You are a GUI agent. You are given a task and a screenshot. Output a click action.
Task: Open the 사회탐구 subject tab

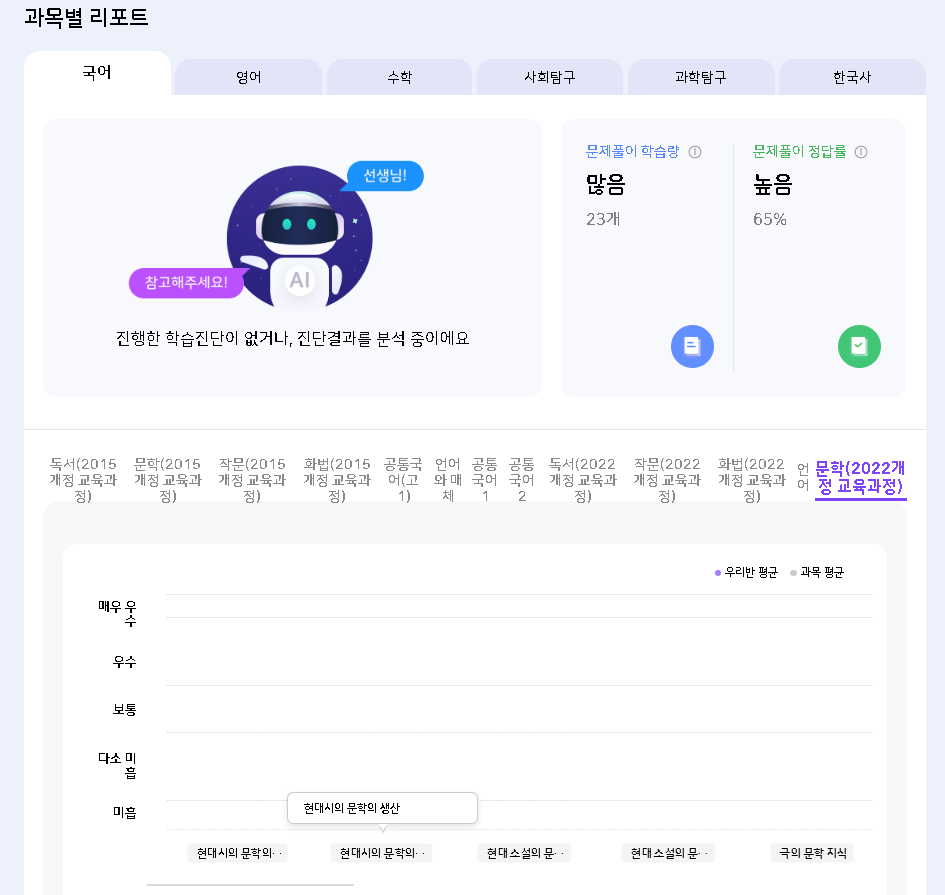pos(550,77)
